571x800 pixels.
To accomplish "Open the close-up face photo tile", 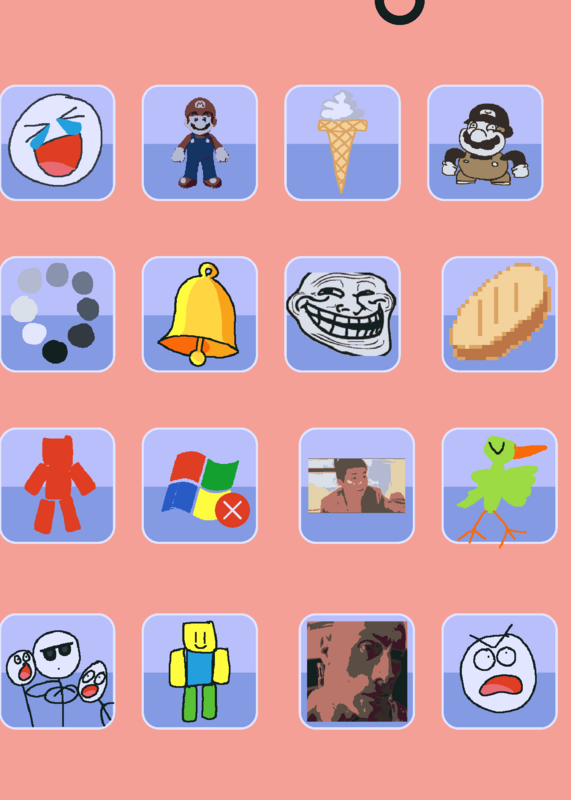I will click(357, 671).
